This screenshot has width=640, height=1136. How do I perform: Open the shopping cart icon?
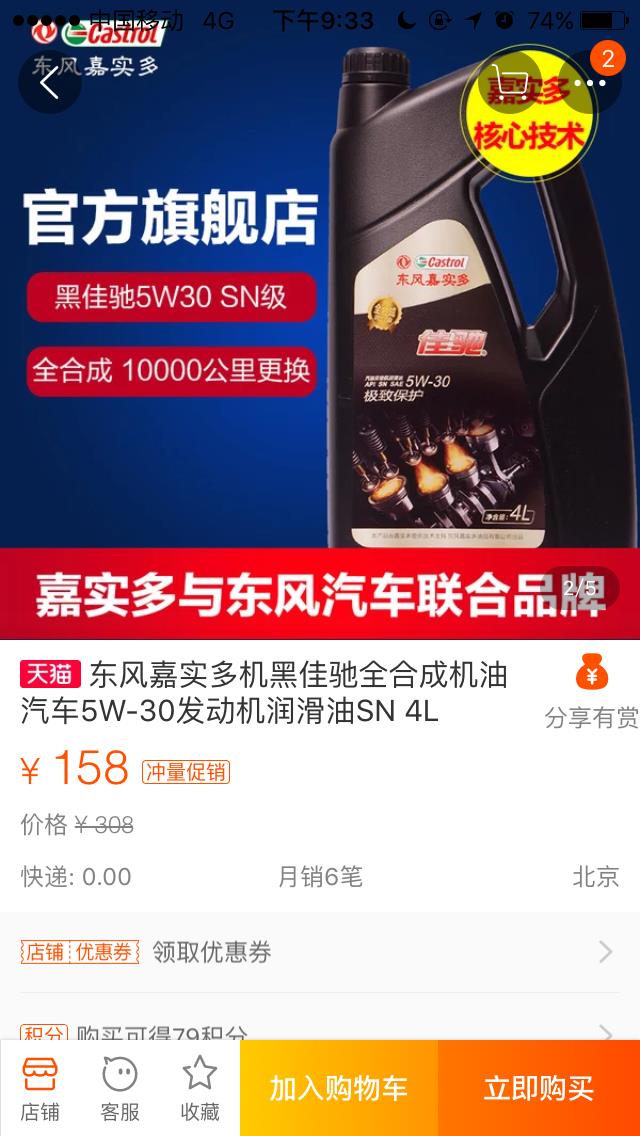(x=511, y=82)
